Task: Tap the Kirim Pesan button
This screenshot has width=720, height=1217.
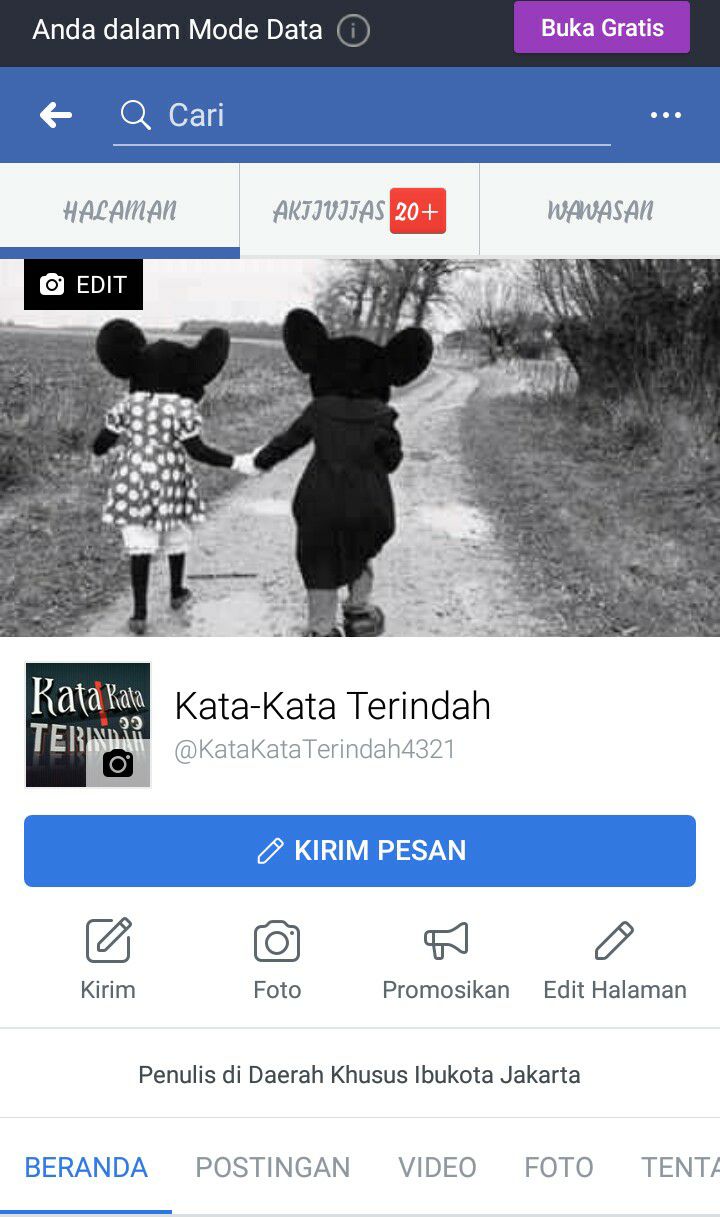Action: (360, 851)
